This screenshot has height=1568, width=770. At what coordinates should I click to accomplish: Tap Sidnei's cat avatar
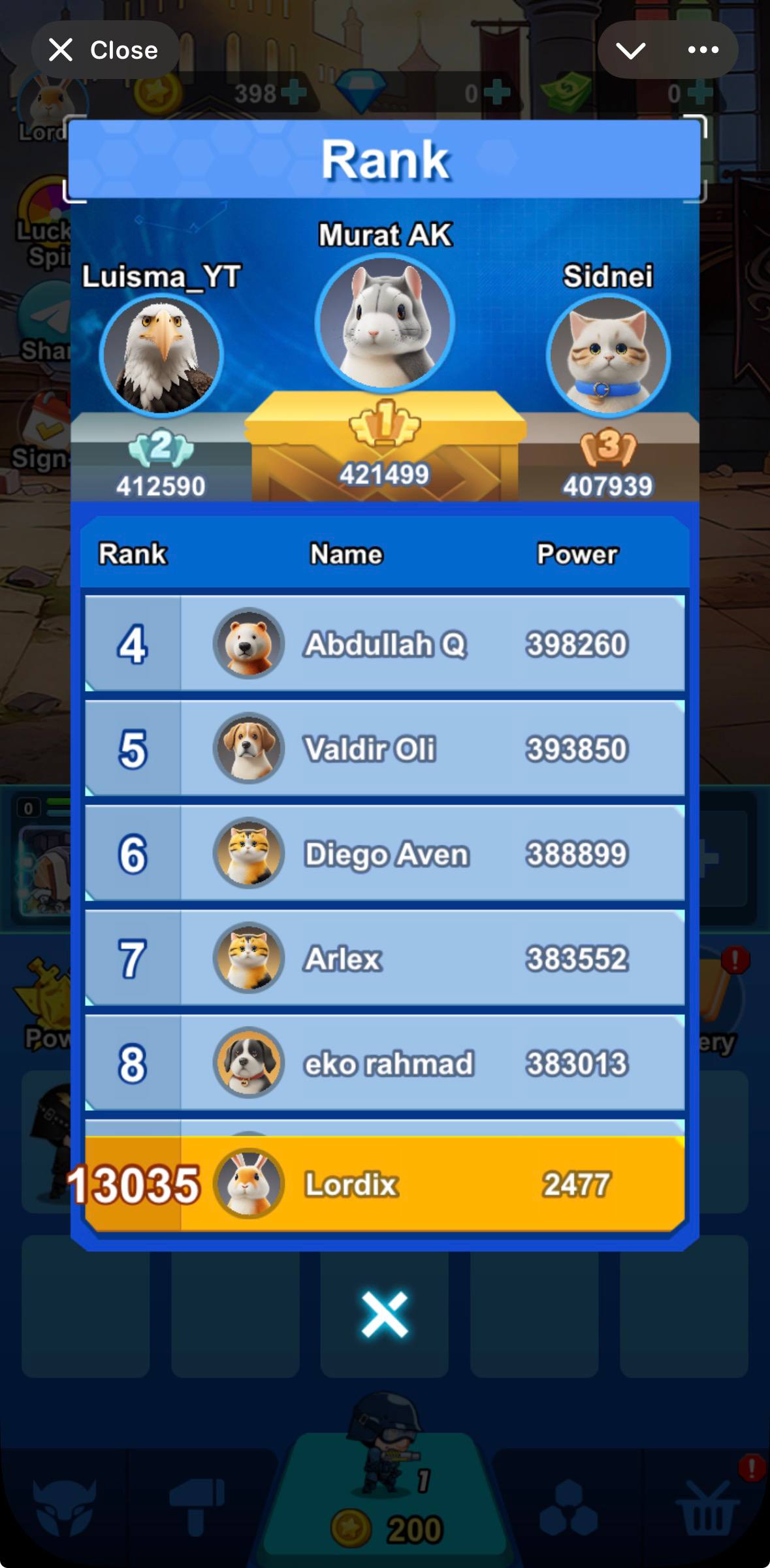pos(608,355)
